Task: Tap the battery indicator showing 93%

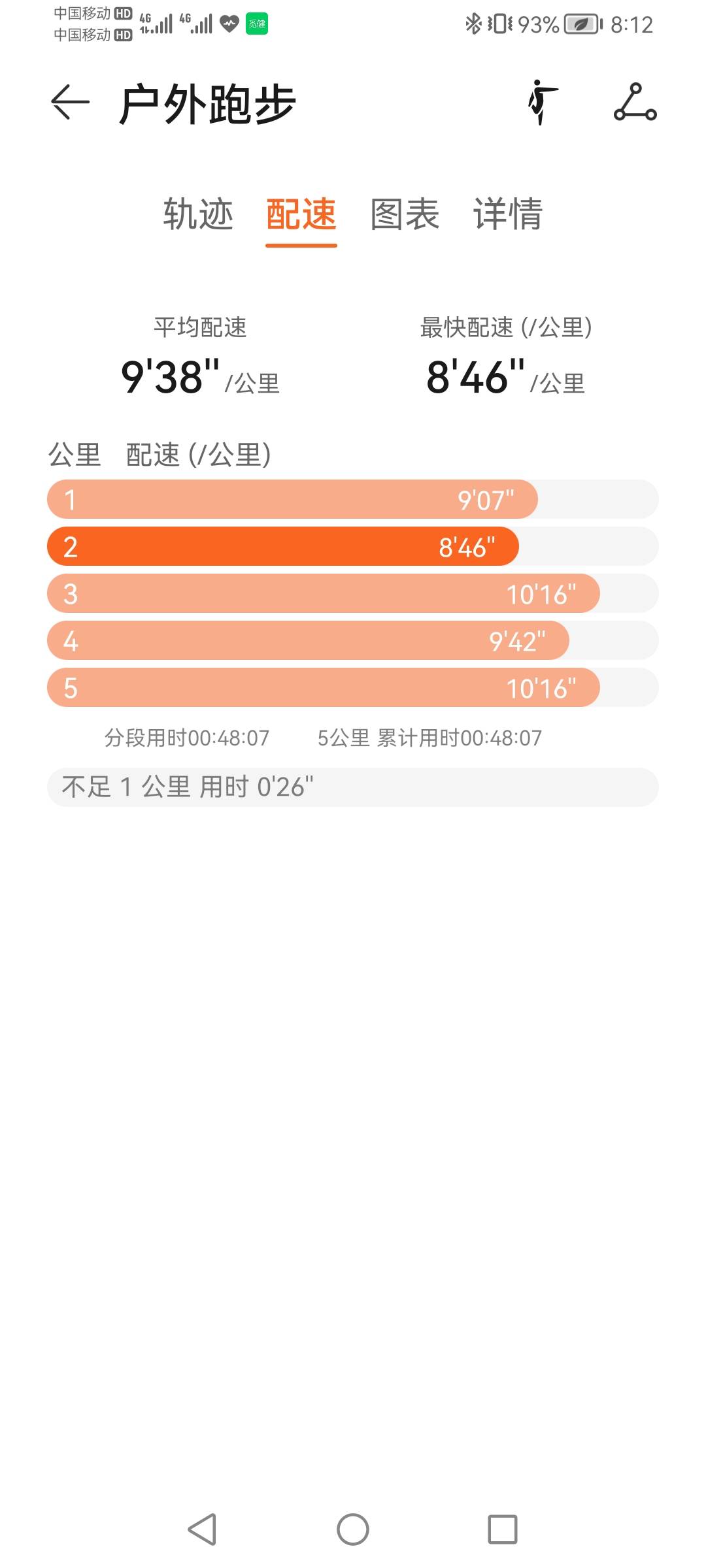Action: [579, 23]
